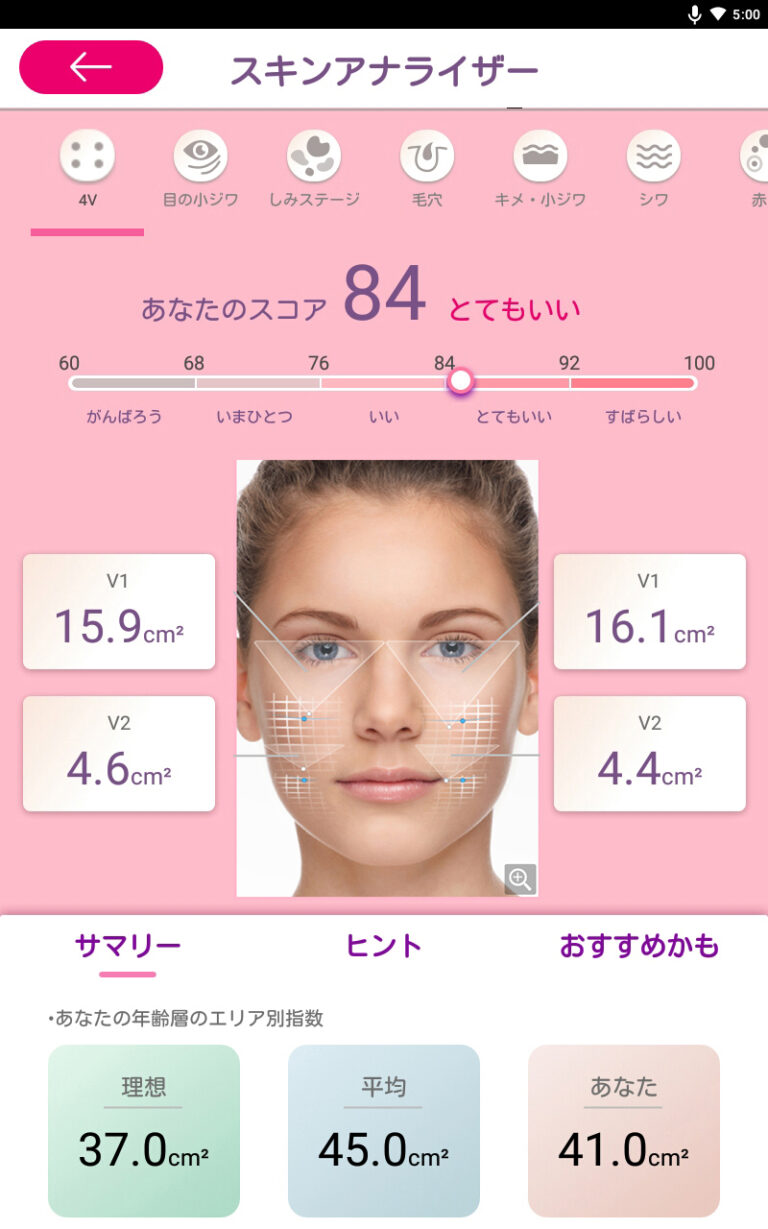
Task: Select the サマリー tab
Action: pos(127,946)
